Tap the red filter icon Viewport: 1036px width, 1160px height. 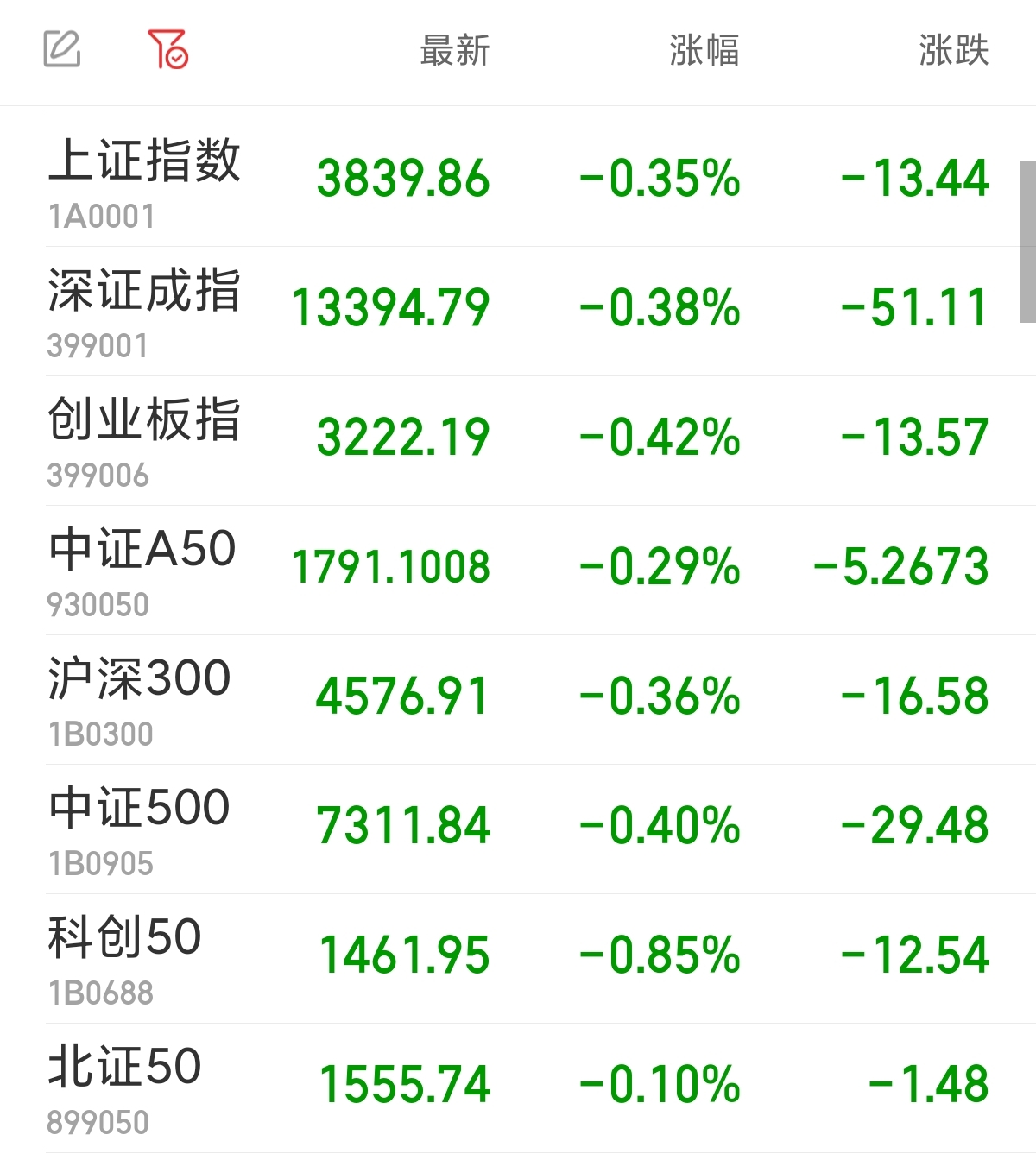click(x=168, y=49)
